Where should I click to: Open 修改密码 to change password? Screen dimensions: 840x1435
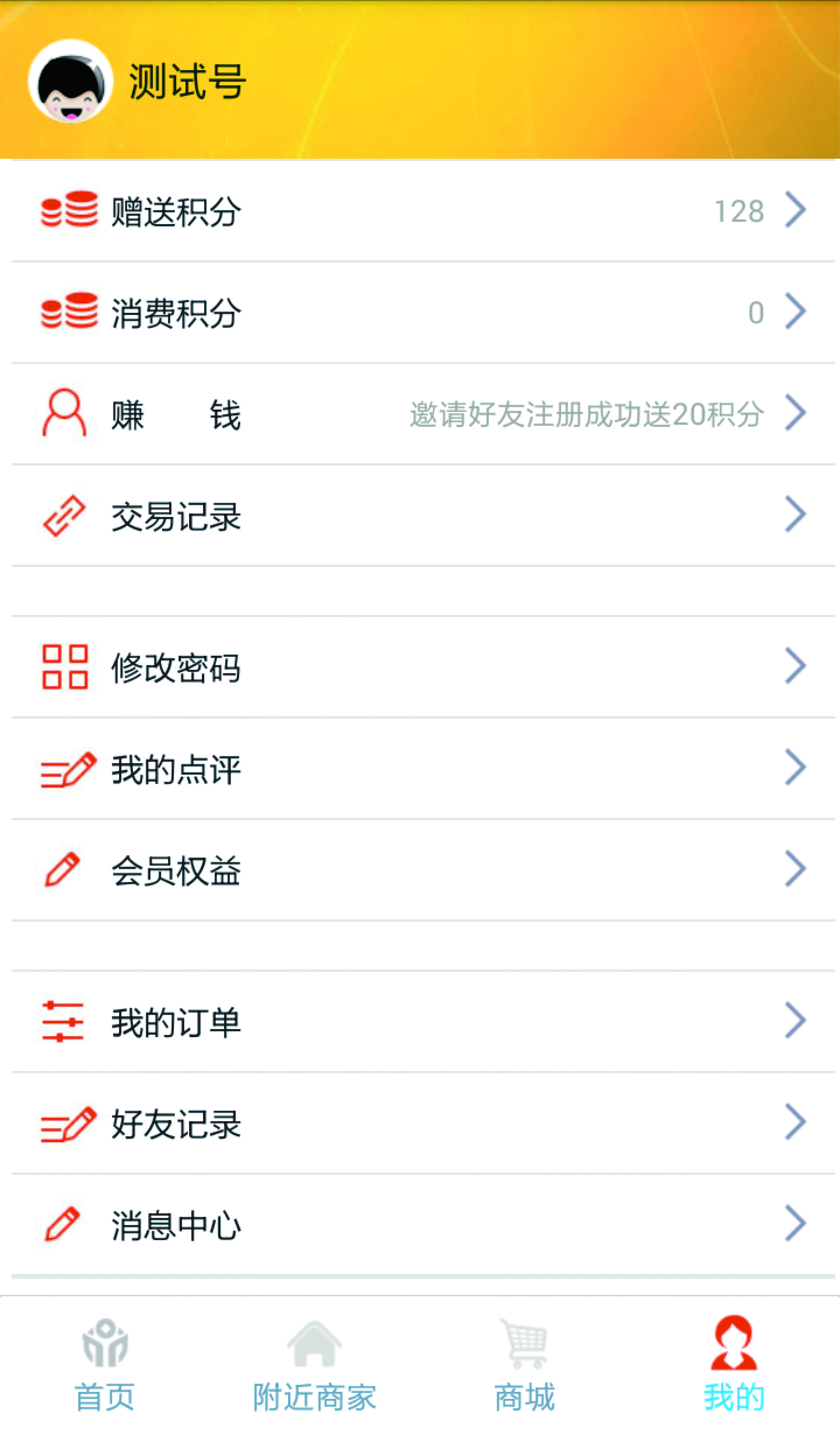point(419,667)
